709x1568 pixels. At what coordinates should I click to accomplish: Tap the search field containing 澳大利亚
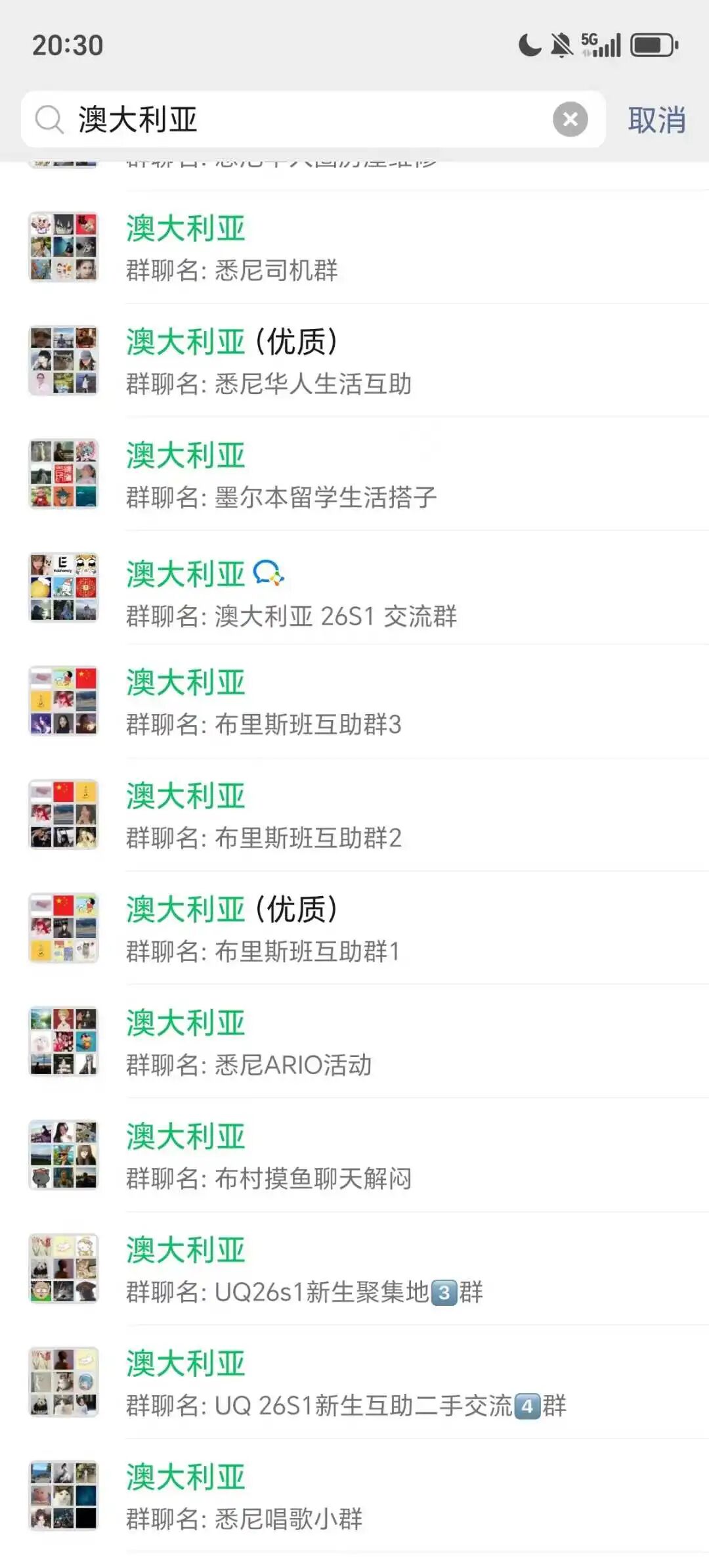[x=295, y=120]
